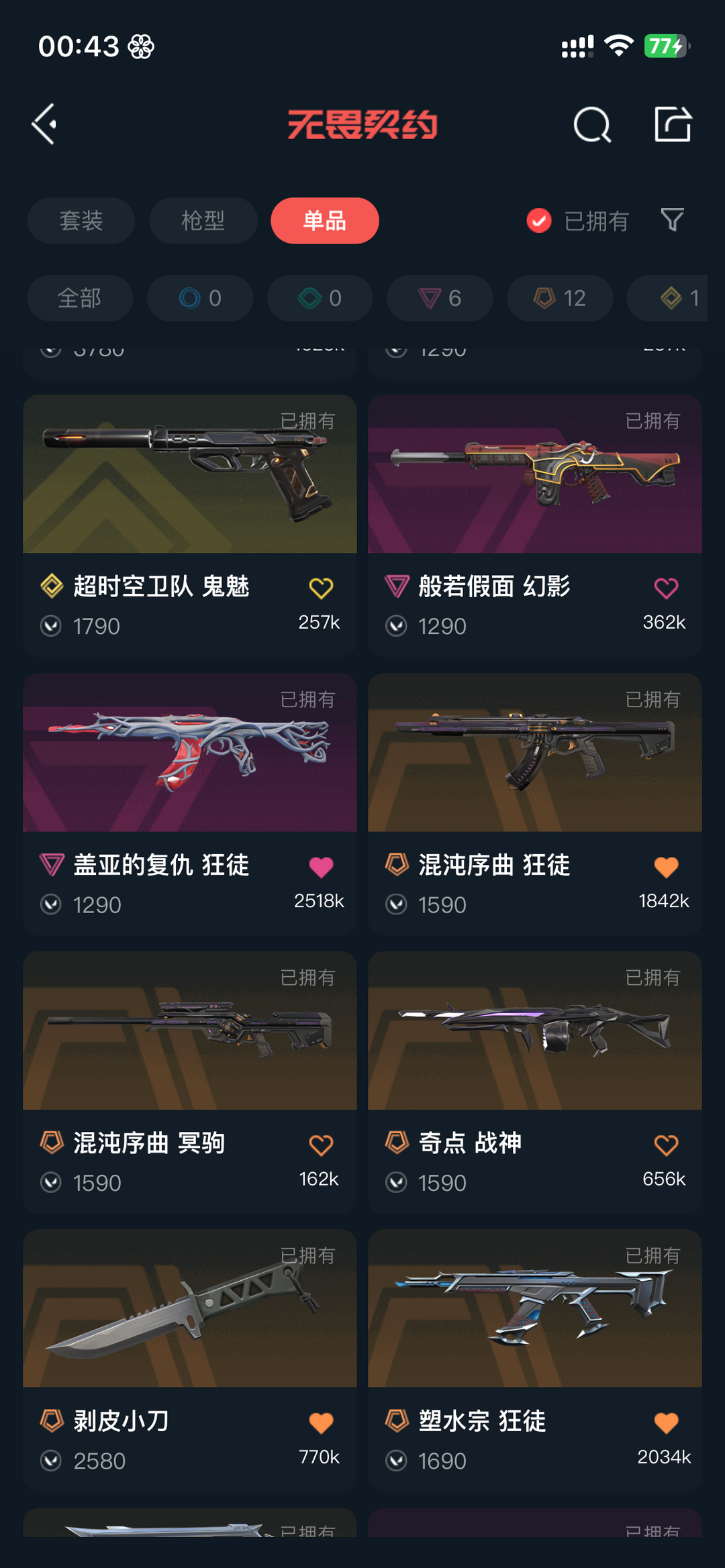Open the funnel filter icon
Screen dimensions: 725x1568
[x=672, y=220]
